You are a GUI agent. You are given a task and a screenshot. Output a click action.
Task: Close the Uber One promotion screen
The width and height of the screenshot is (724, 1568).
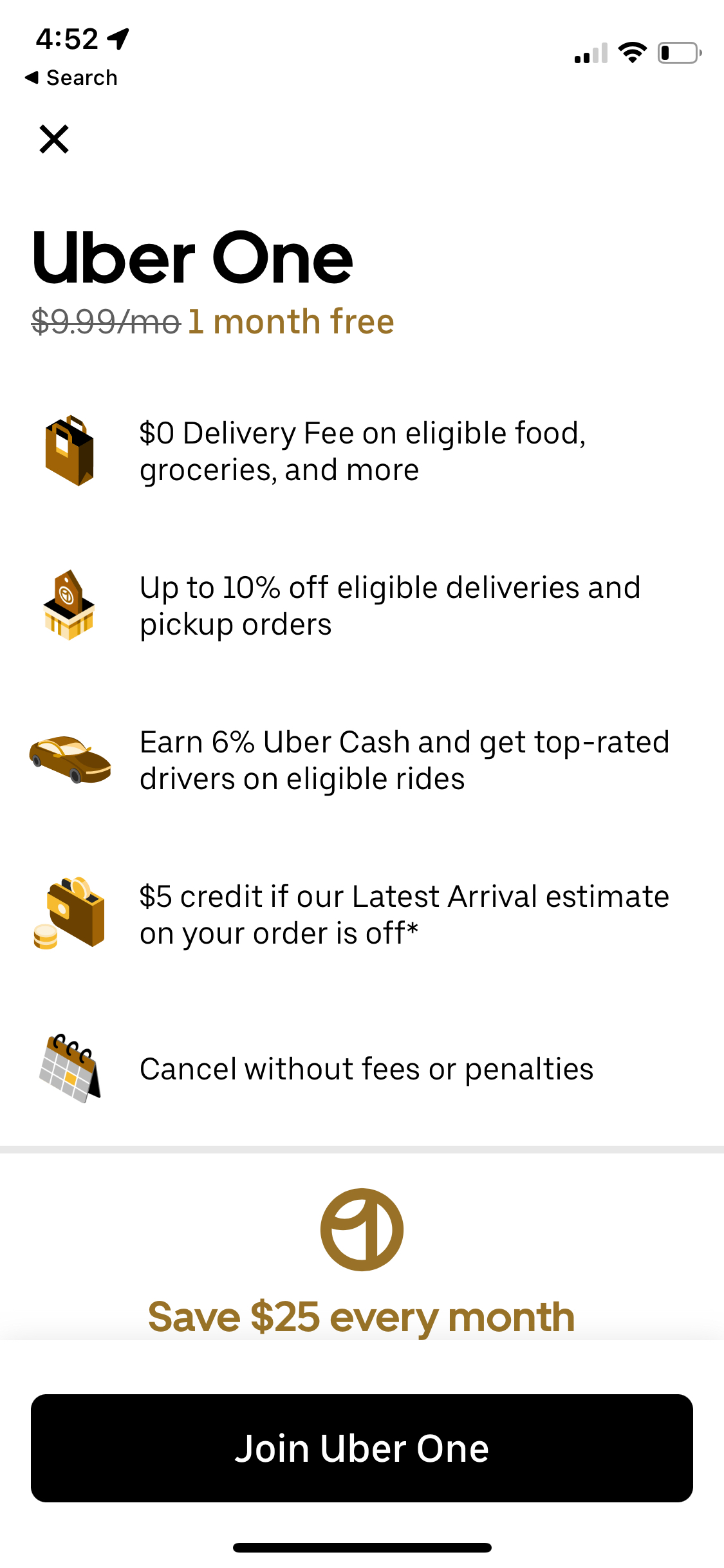(53, 139)
